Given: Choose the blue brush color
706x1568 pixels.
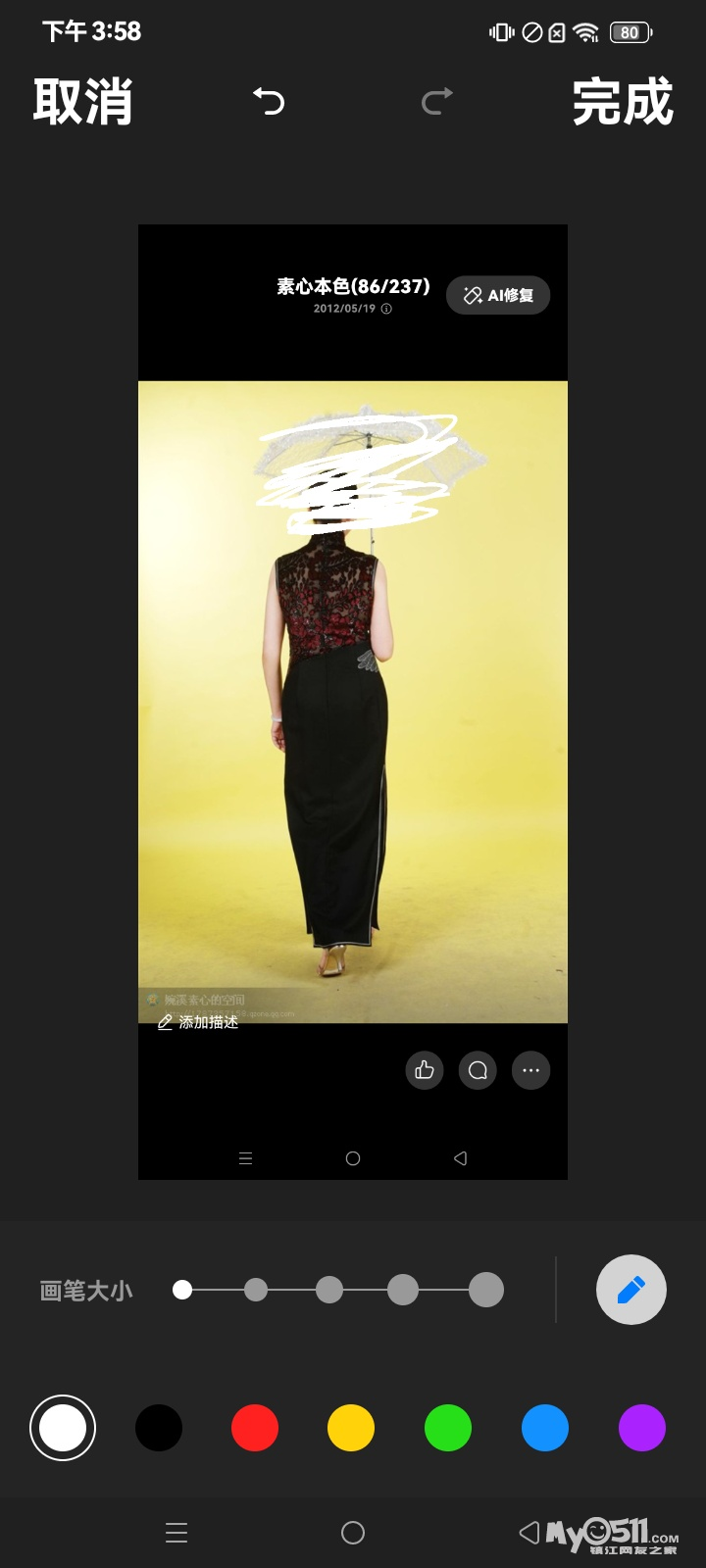Looking at the screenshot, I should click(545, 1428).
